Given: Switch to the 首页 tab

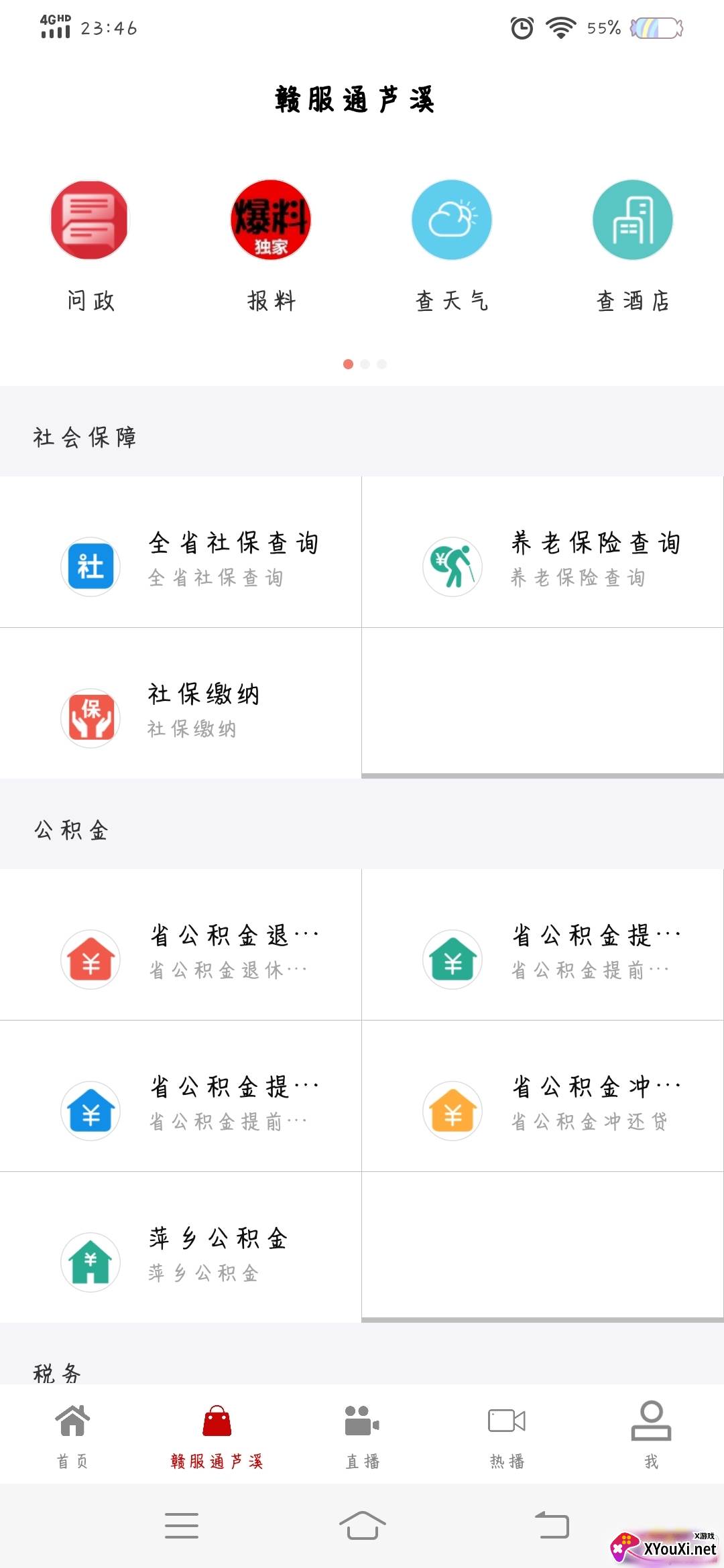Looking at the screenshot, I should [72, 1434].
